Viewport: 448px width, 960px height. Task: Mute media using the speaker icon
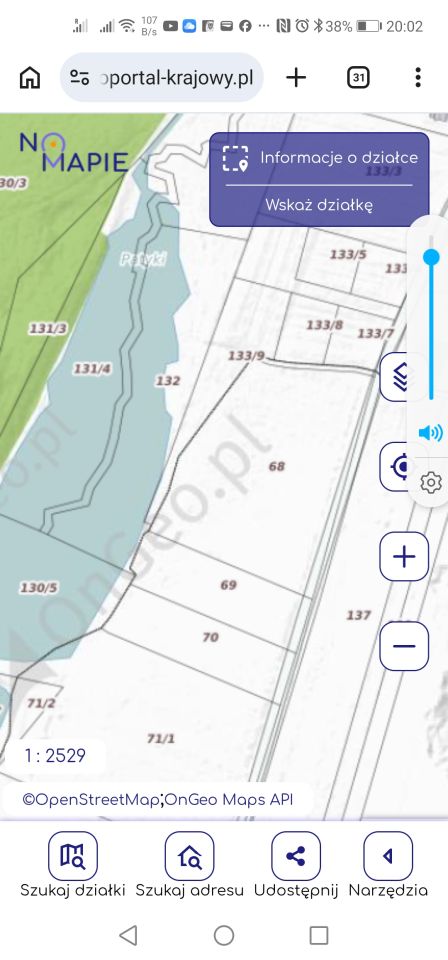431,433
